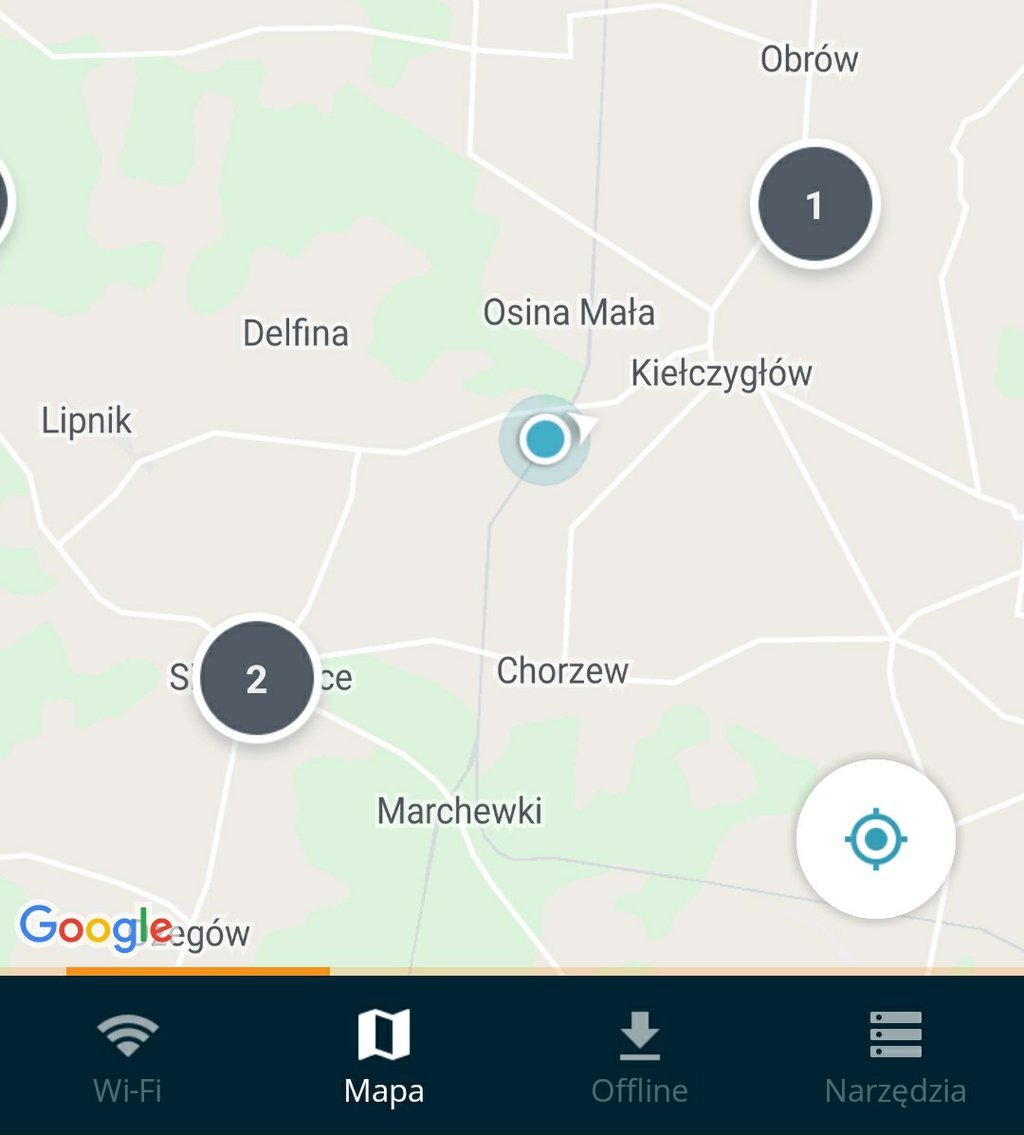This screenshot has height=1135, width=1024.
Task: Open the cluster marker labeled 2
Action: tap(257, 679)
